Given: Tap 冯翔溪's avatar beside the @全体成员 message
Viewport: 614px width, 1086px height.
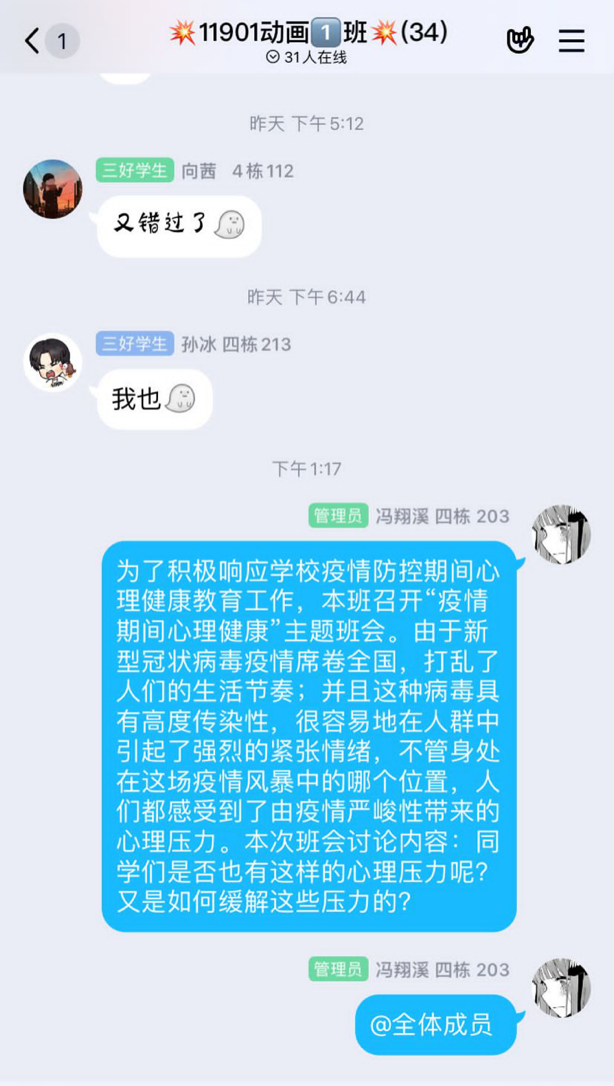Looking at the screenshot, I should pyautogui.click(x=561, y=987).
